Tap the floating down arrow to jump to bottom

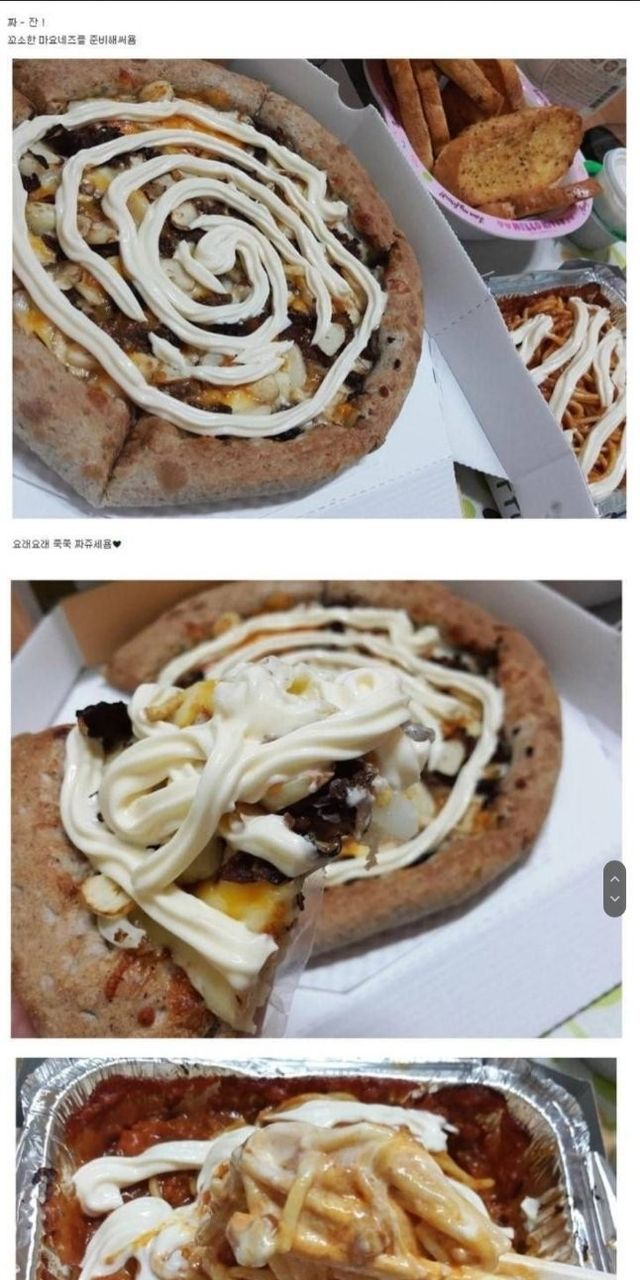pos(614,901)
